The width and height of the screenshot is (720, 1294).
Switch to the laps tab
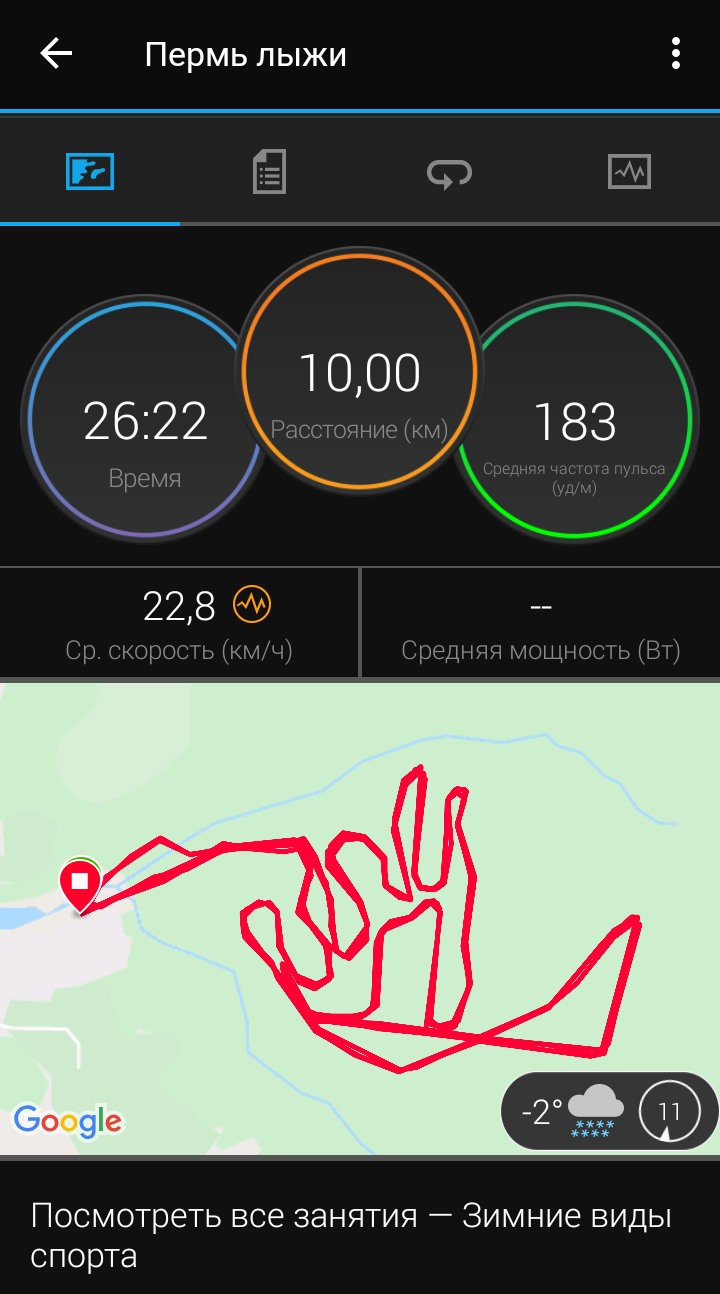tap(449, 173)
